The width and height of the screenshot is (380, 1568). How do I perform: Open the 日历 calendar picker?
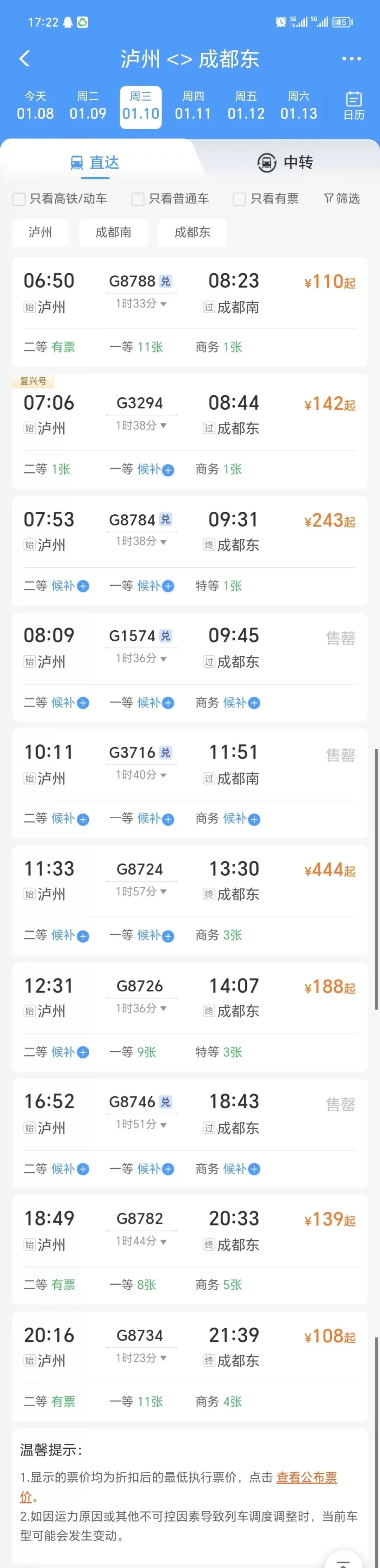click(354, 106)
